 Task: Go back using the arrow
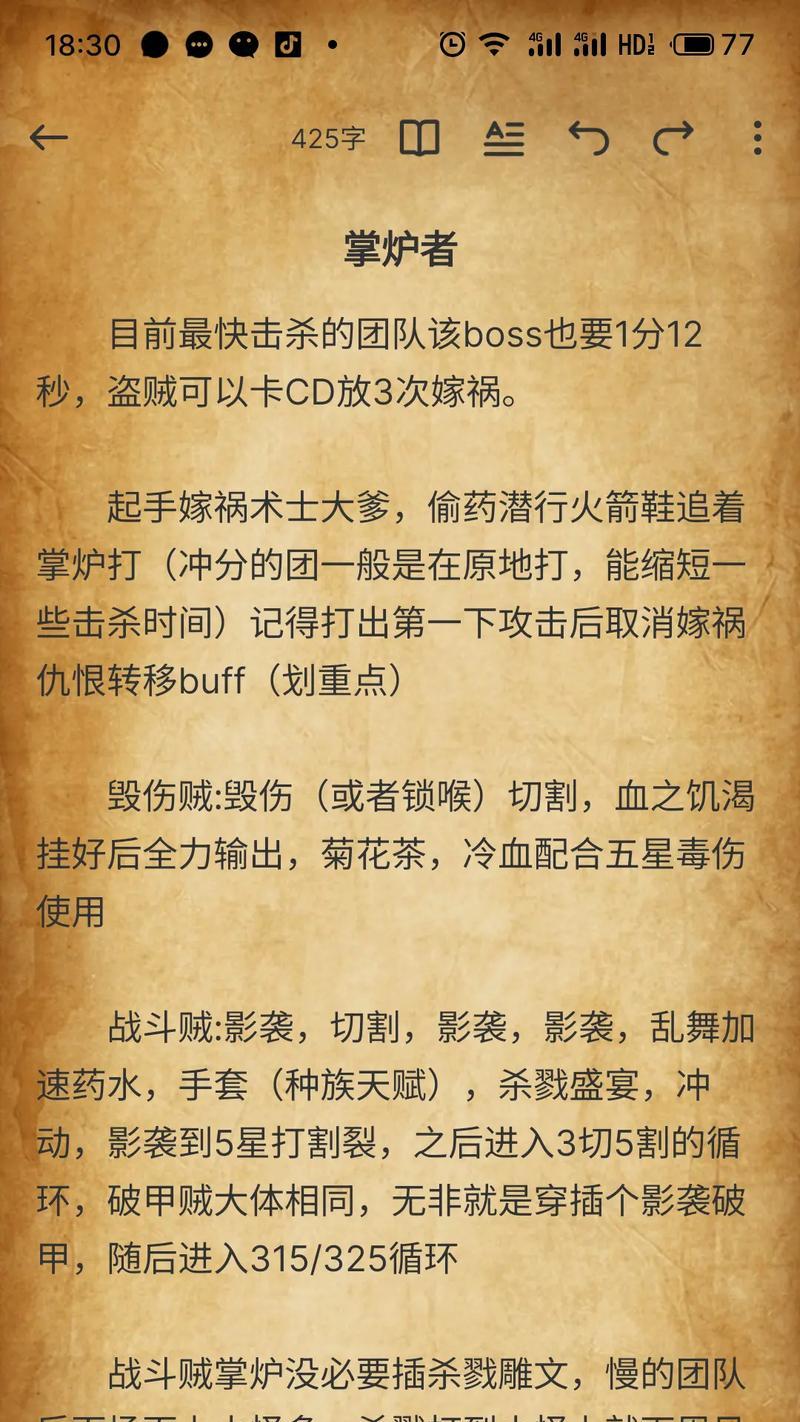tap(48, 138)
